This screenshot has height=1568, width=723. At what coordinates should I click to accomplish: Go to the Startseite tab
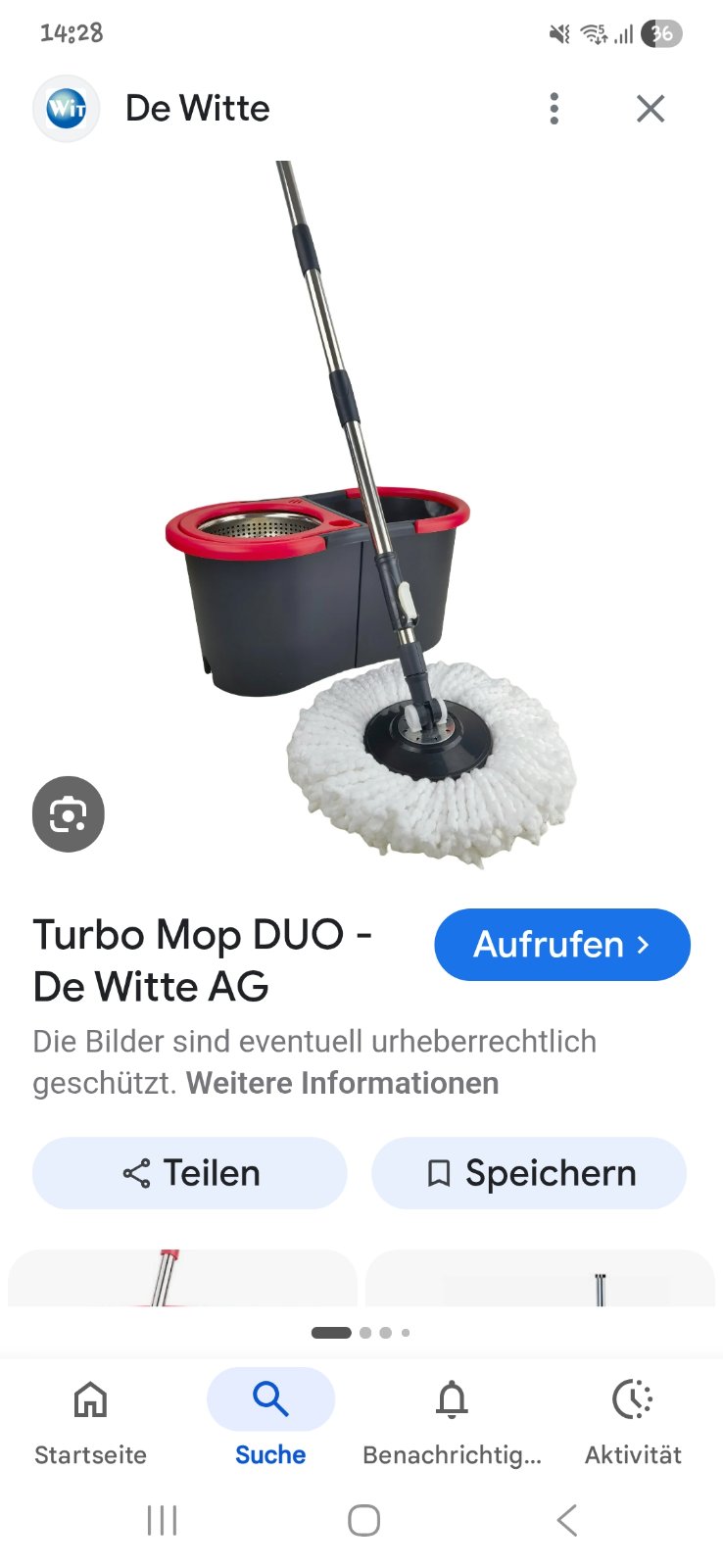(90, 1421)
